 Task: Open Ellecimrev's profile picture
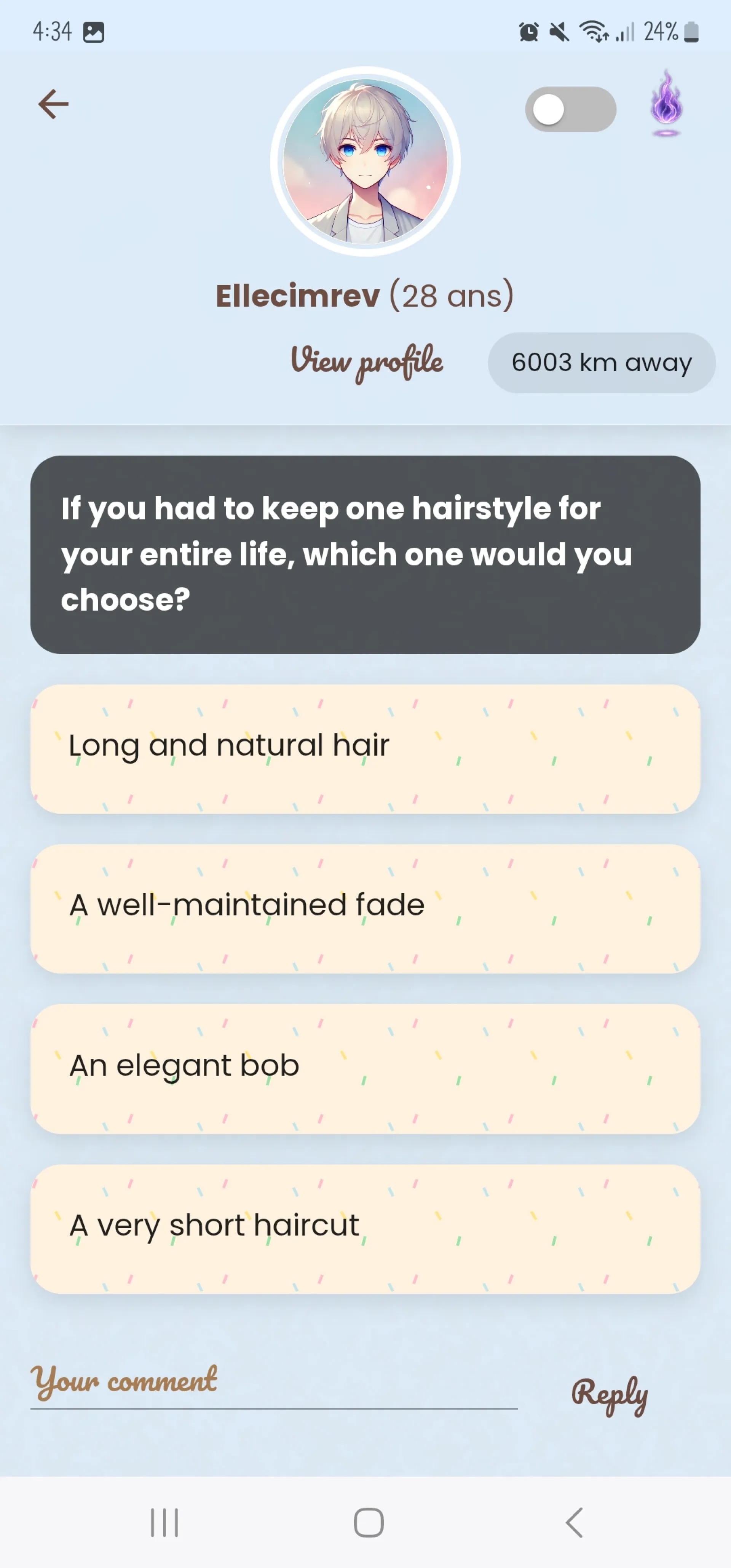pos(365,162)
